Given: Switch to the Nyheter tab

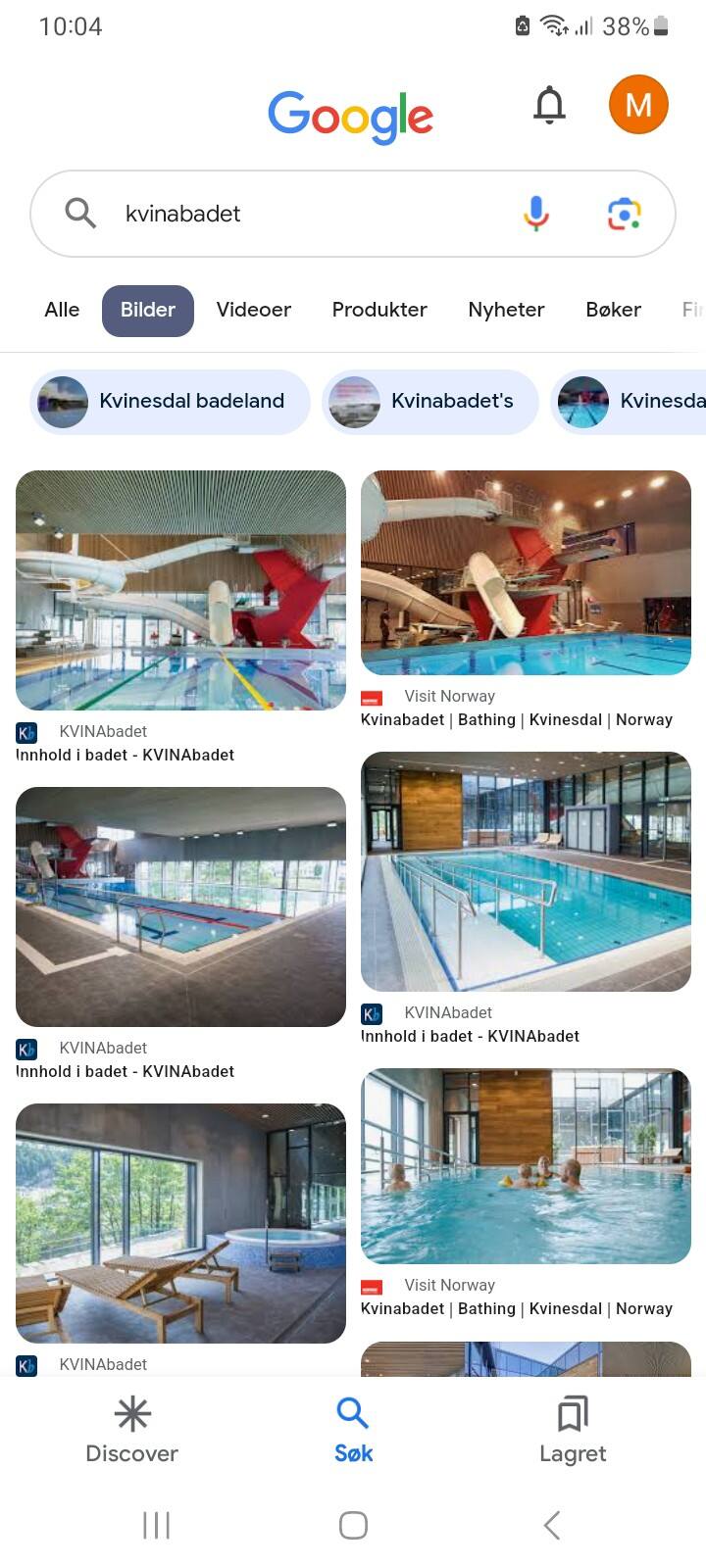Looking at the screenshot, I should tap(506, 310).
